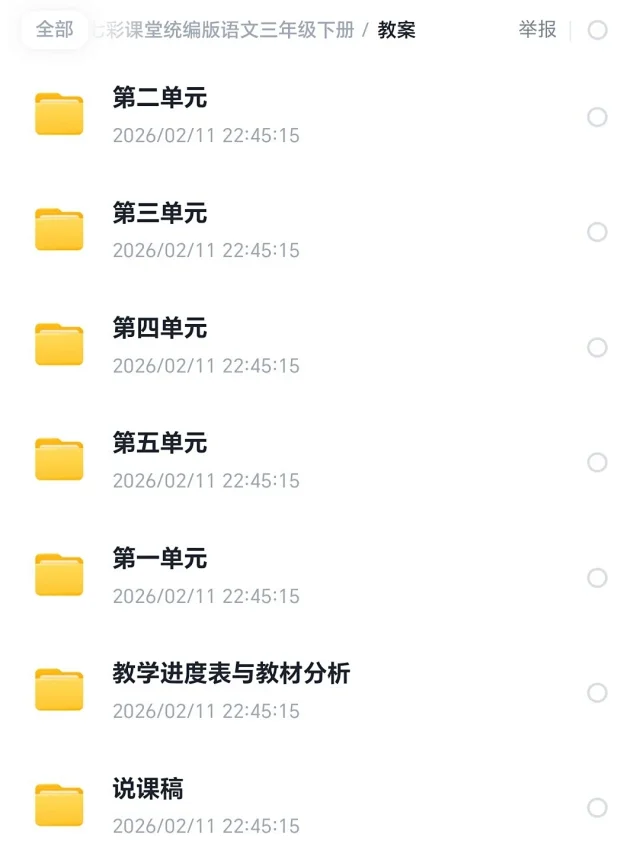The width and height of the screenshot is (640, 863).
Task: Select the 第二单元 folder checkbox
Action: click(x=597, y=117)
